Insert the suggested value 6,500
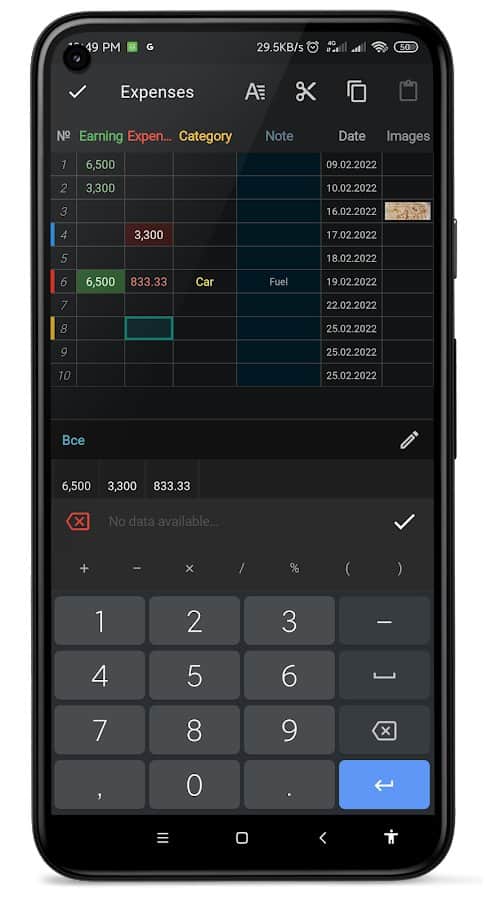 pos(76,486)
